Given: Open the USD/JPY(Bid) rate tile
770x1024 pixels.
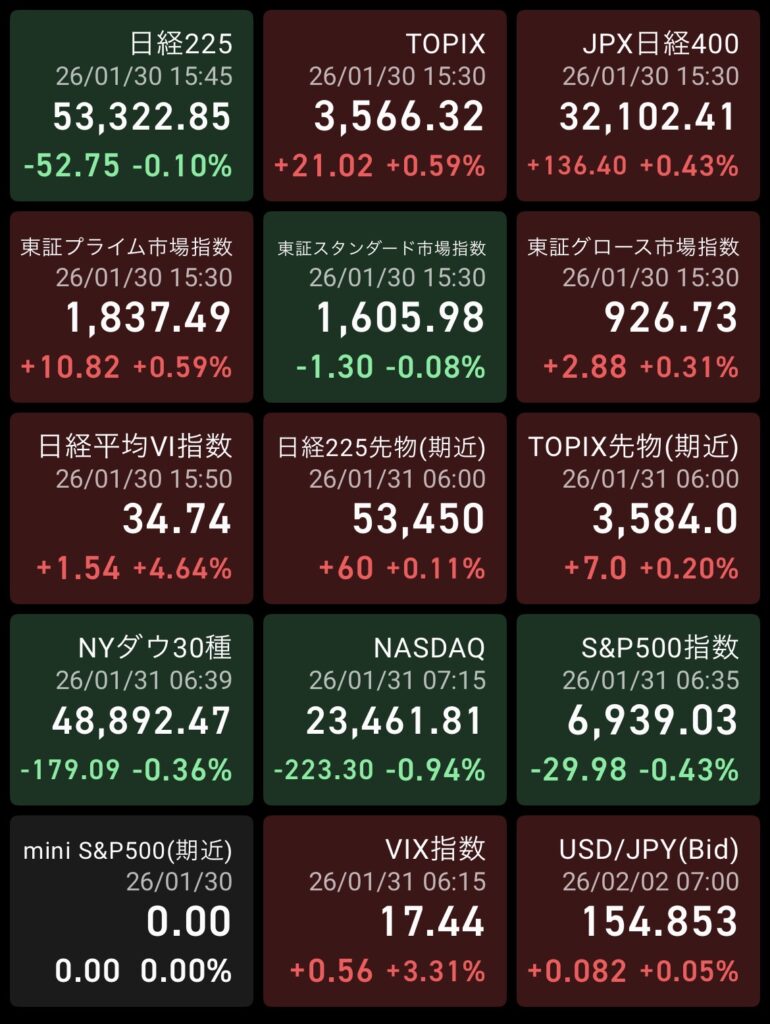Looking at the screenshot, I should [638, 910].
